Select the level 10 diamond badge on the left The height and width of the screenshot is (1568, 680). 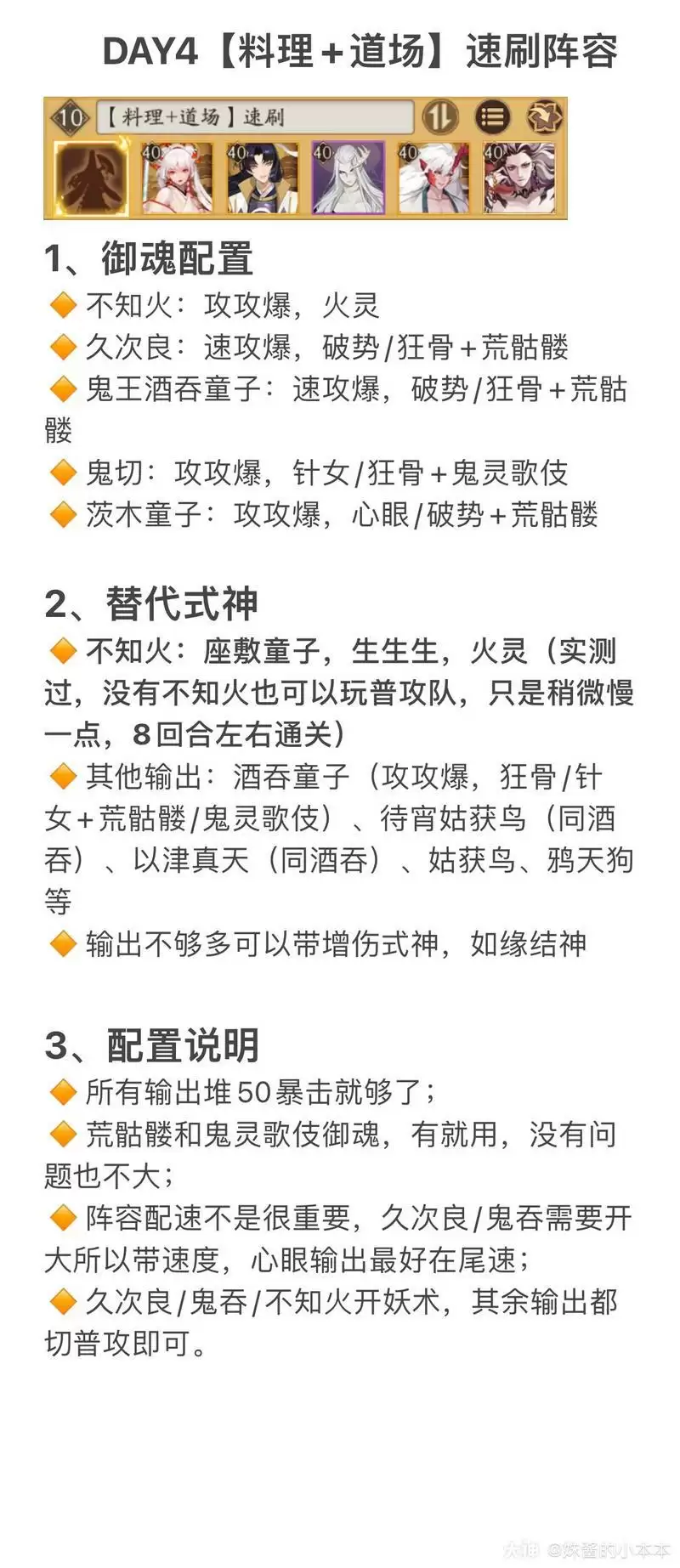[71, 116]
